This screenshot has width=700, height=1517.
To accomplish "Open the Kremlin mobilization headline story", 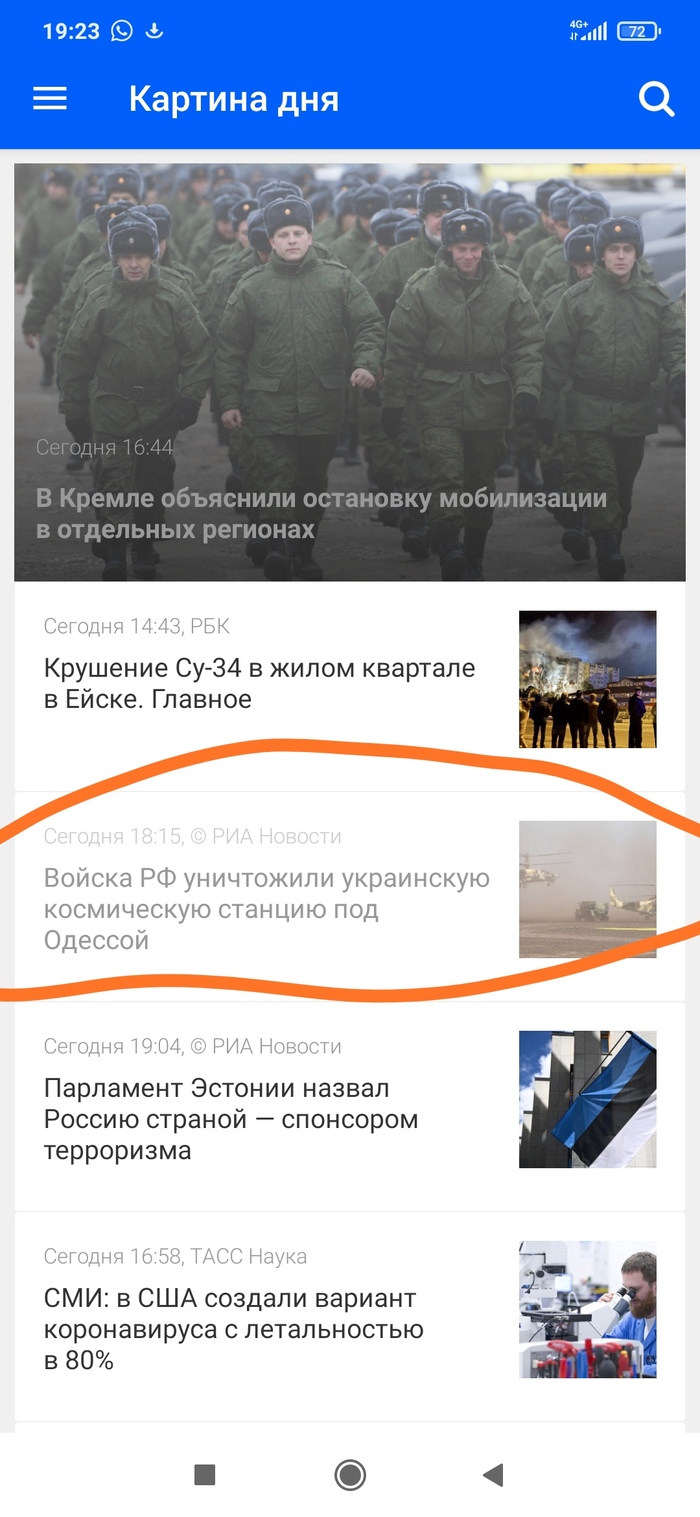I will (x=321, y=513).
